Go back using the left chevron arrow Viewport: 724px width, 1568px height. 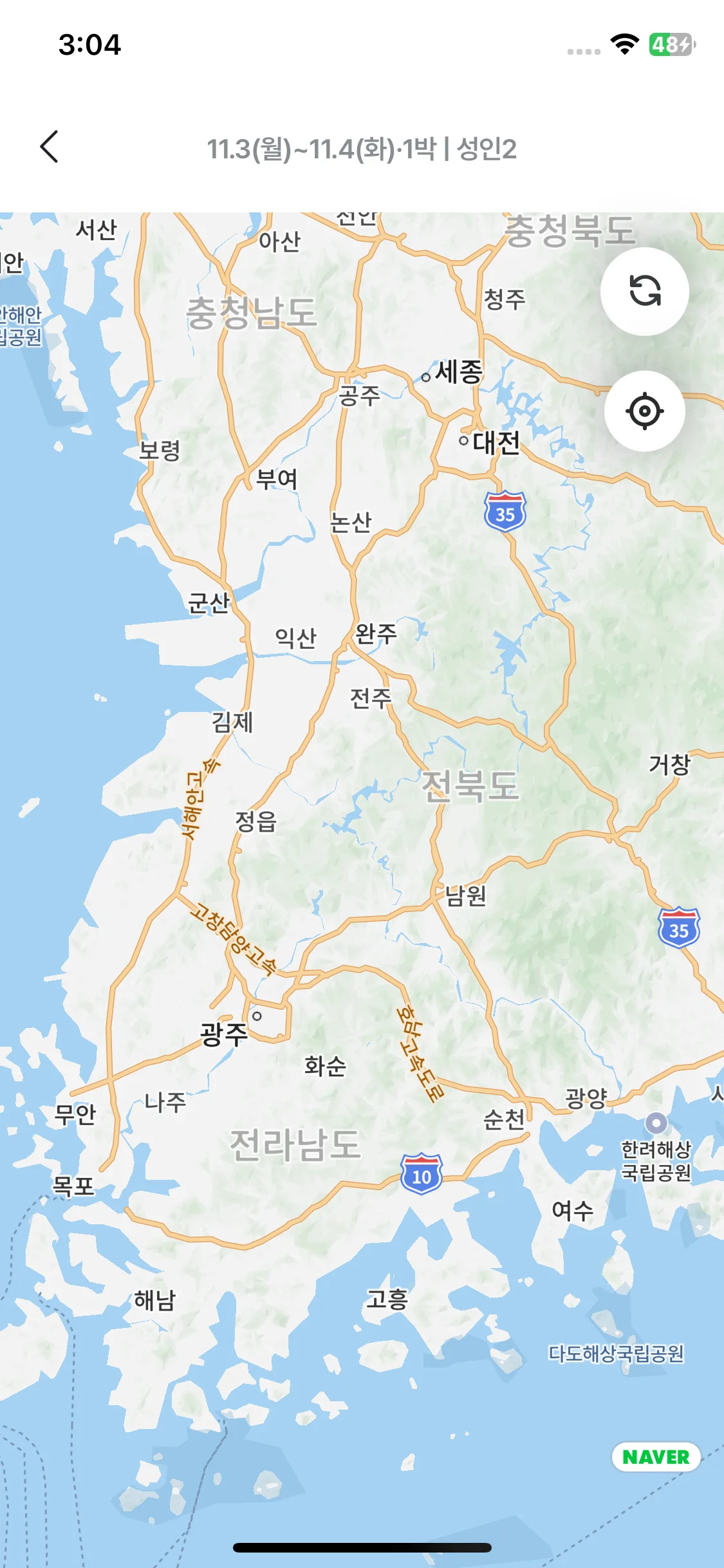pyautogui.click(x=48, y=147)
